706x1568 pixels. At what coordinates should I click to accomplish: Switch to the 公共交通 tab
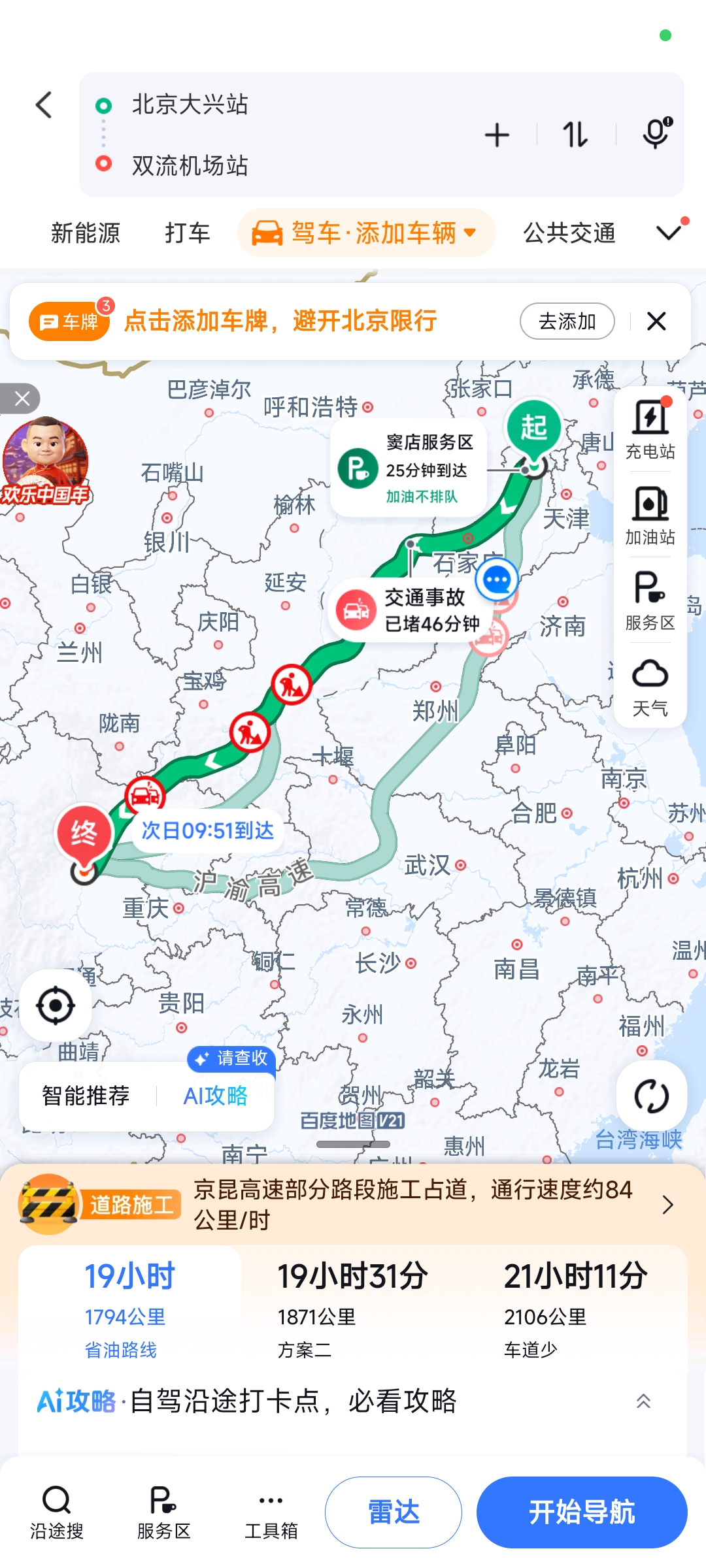(569, 233)
